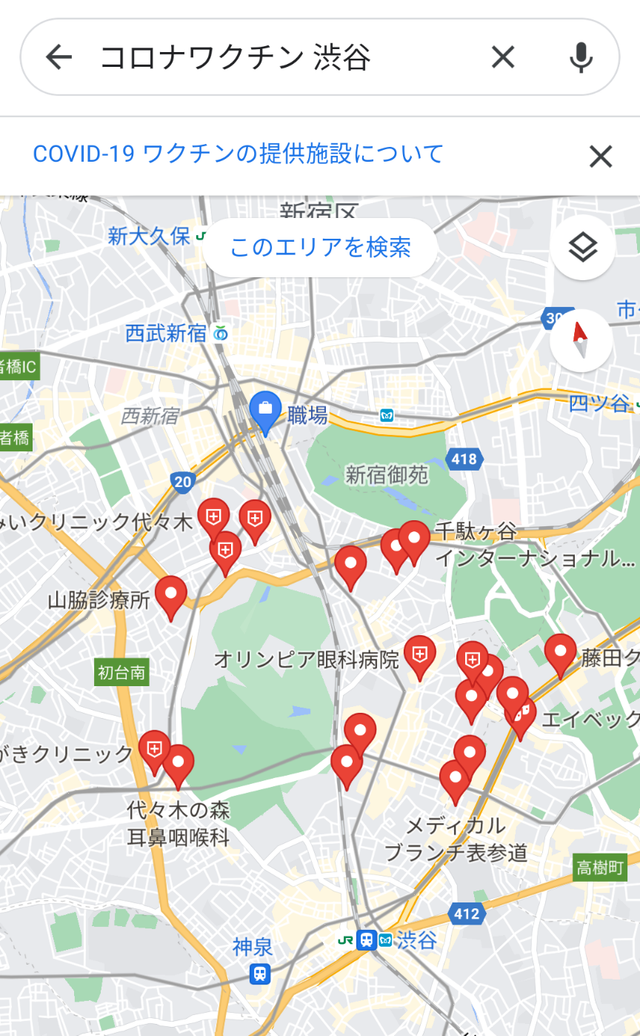The image size is (640, 1036).
Task: Start voice search with the microphone
Action: point(581,58)
